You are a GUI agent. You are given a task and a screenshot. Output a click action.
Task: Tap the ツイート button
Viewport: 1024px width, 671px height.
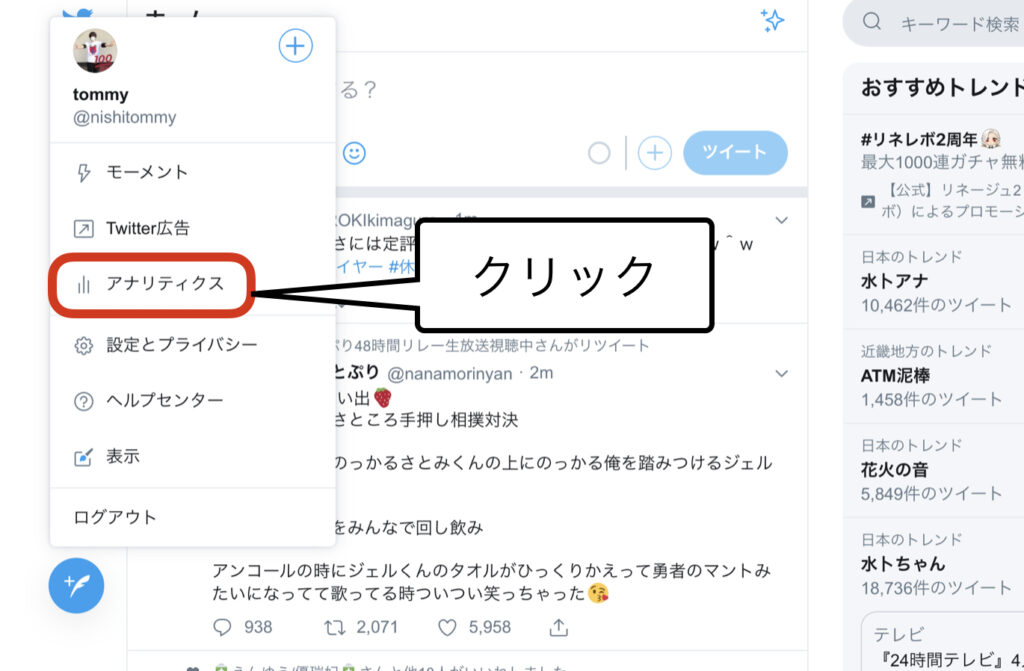pos(735,152)
